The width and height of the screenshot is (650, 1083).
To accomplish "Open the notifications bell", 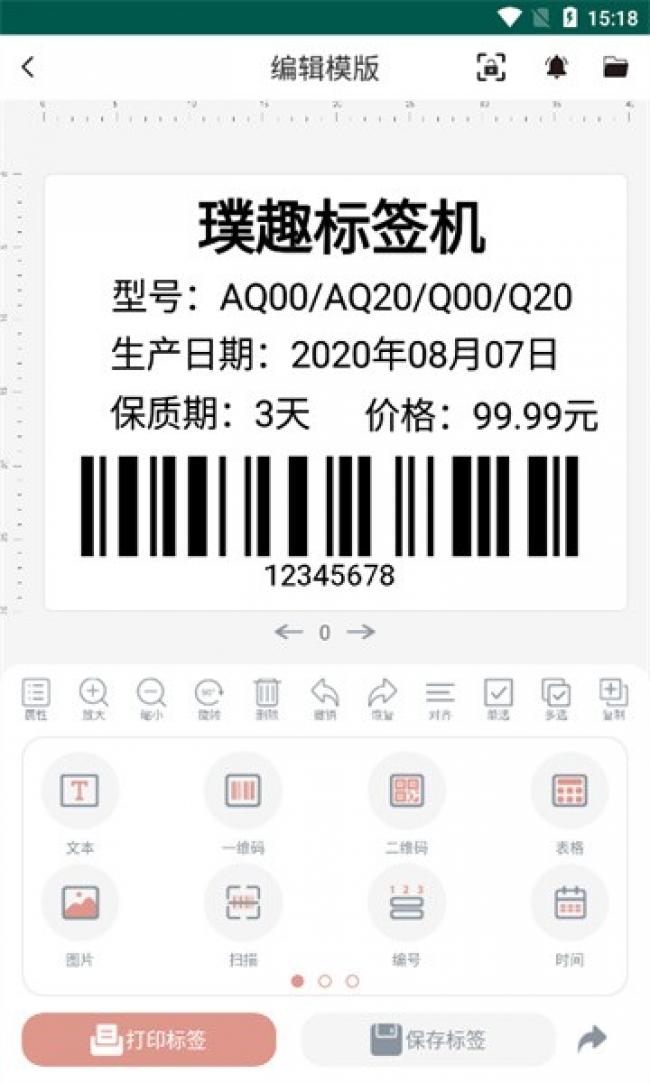I will (557, 67).
